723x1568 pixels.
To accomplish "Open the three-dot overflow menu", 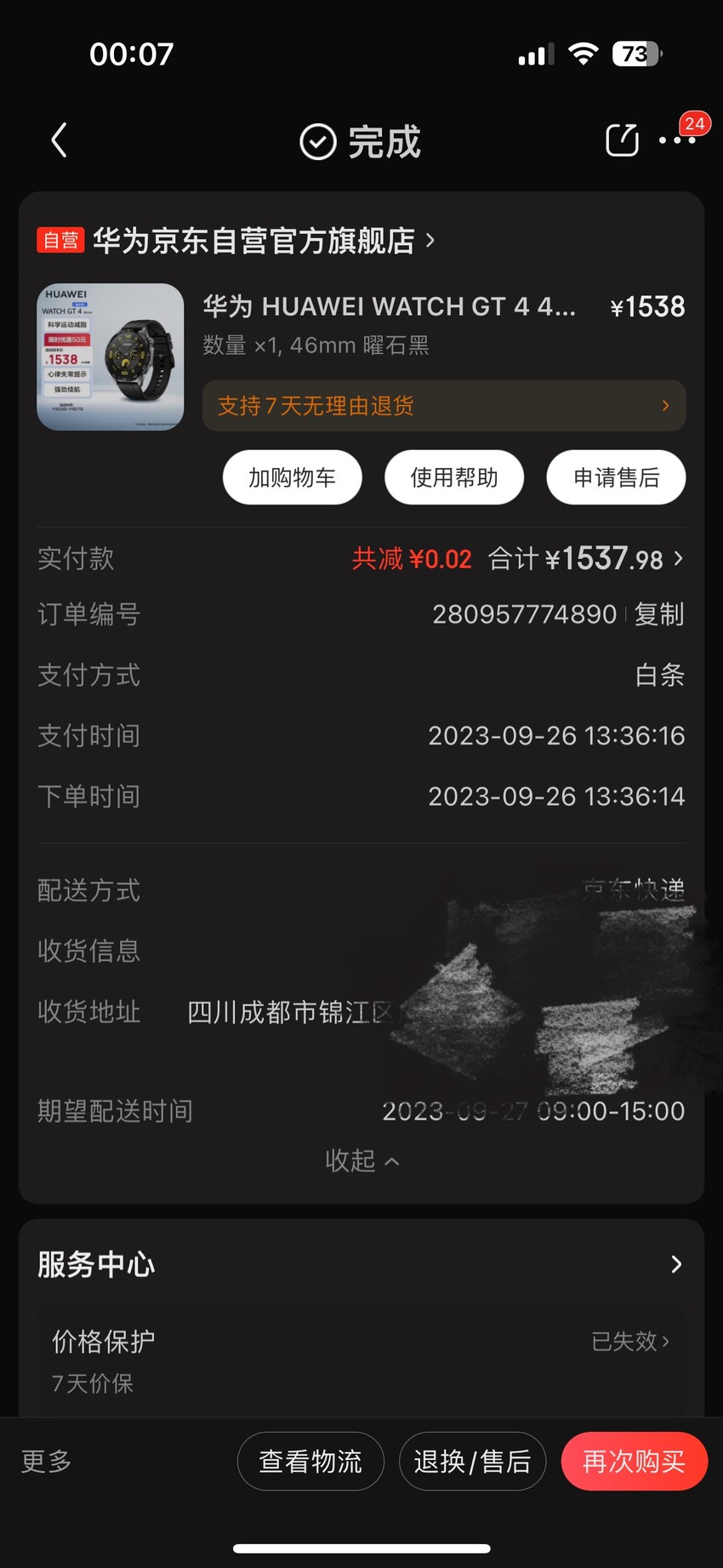I will click(x=678, y=140).
